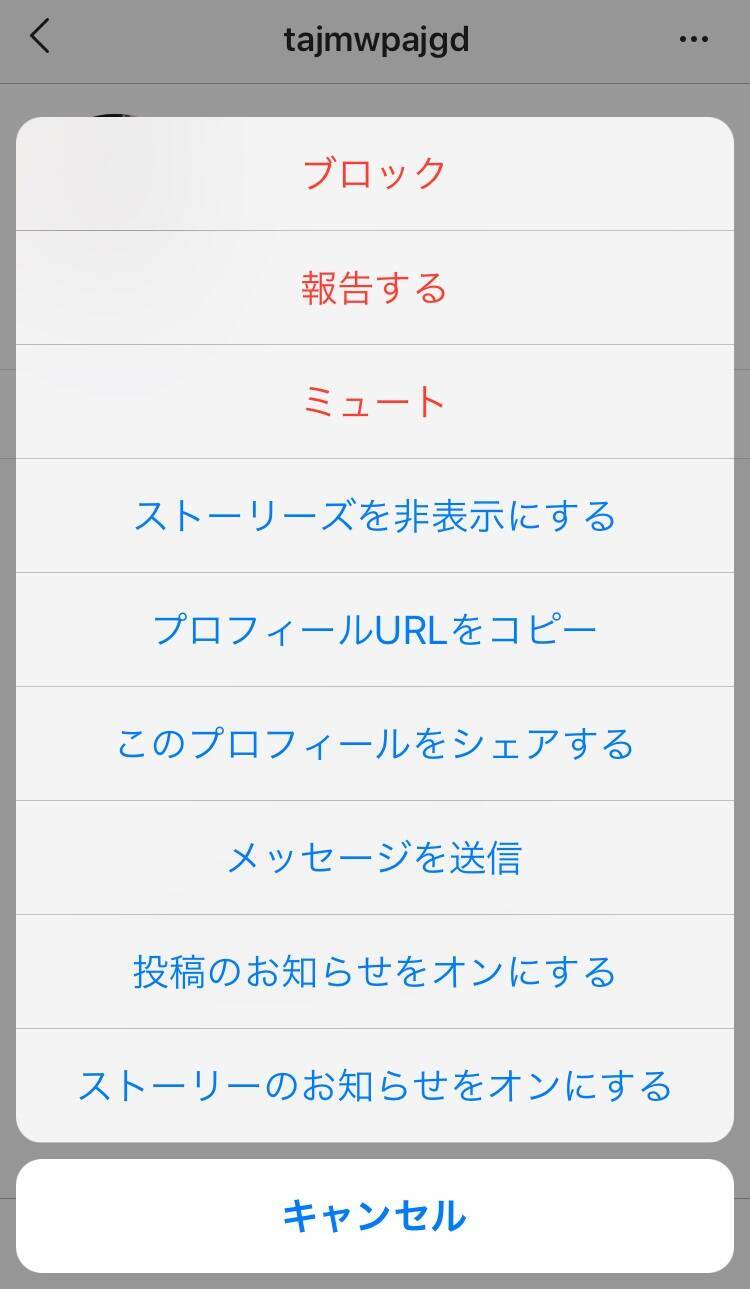Select ブロック to block this user
The image size is (750, 1289).
pyautogui.click(x=375, y=173)
